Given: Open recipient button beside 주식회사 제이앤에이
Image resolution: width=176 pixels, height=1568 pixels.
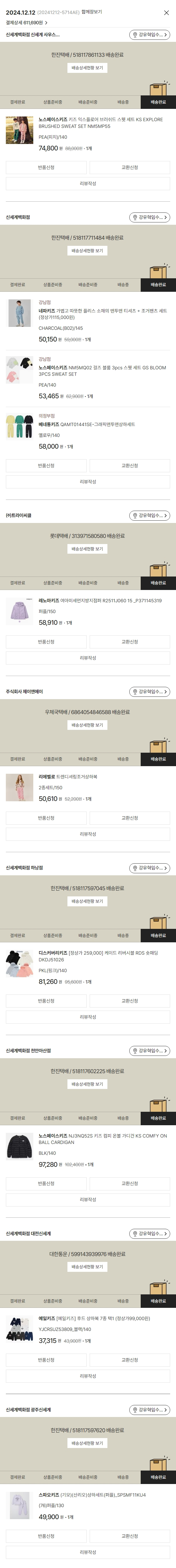Looking at the screenshot, I should (149, 692).
